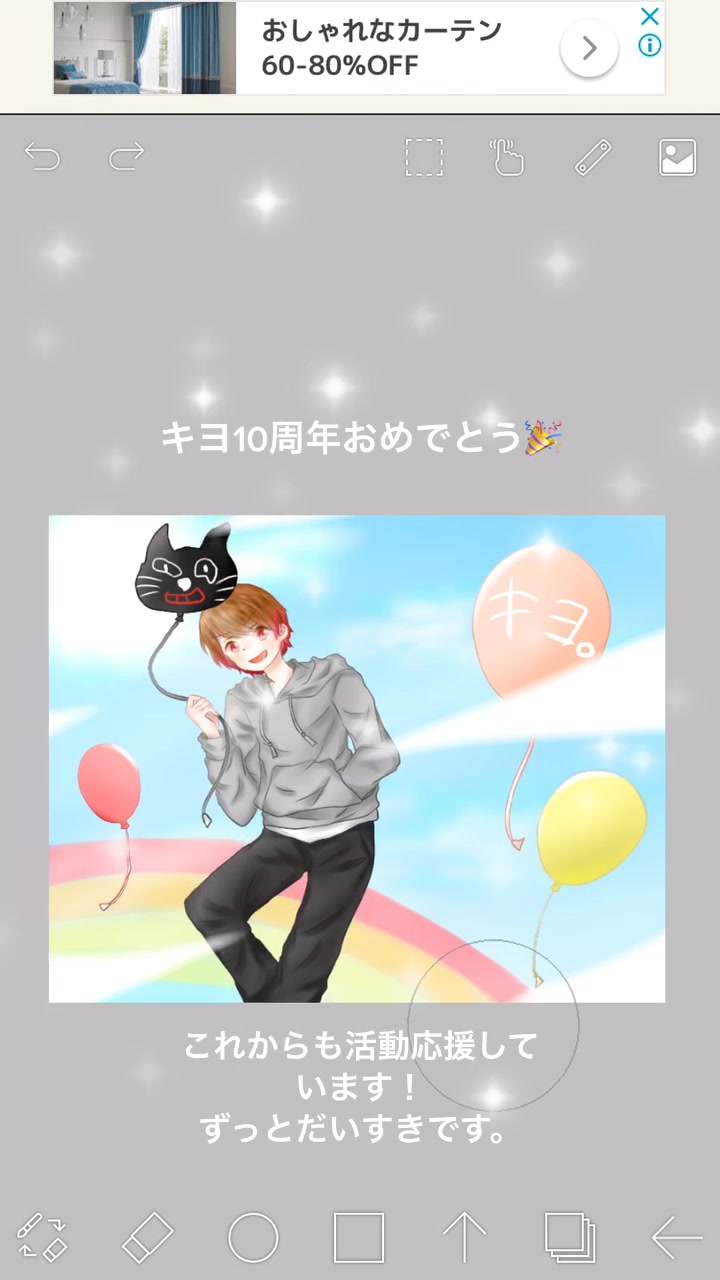Open the layers panel
This screenshot has height=1280, width=720.
pos(570,1237)
